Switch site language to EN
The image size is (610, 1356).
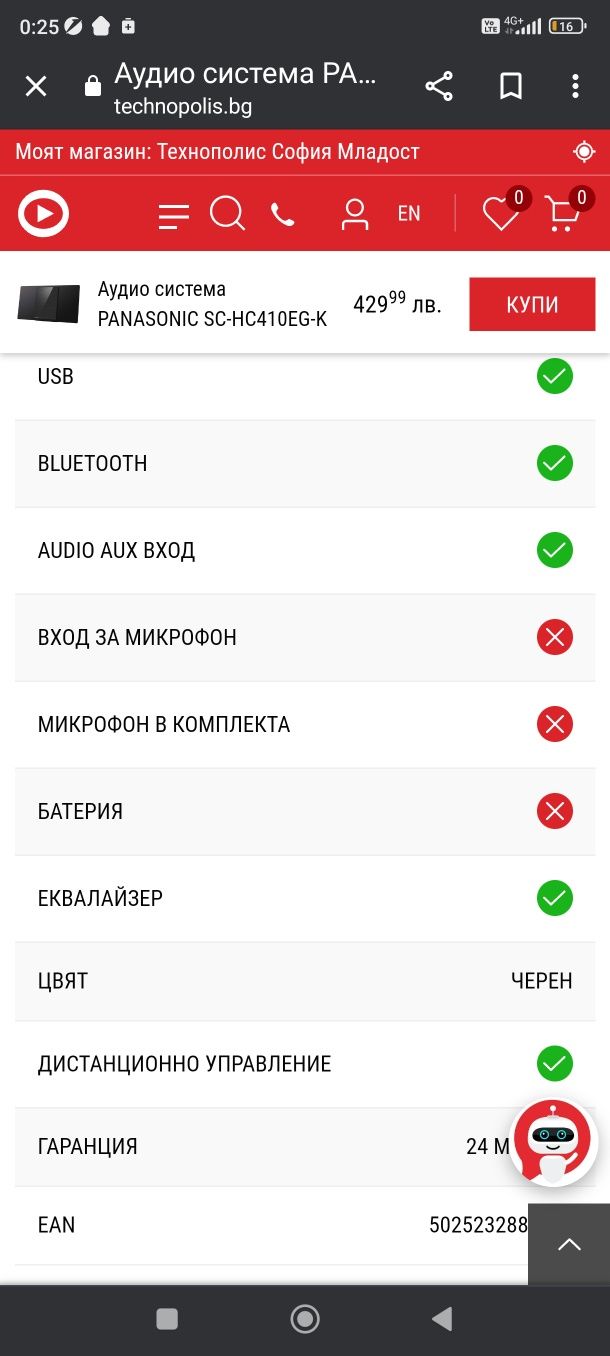pyautogui.click(x=409, y=214)
